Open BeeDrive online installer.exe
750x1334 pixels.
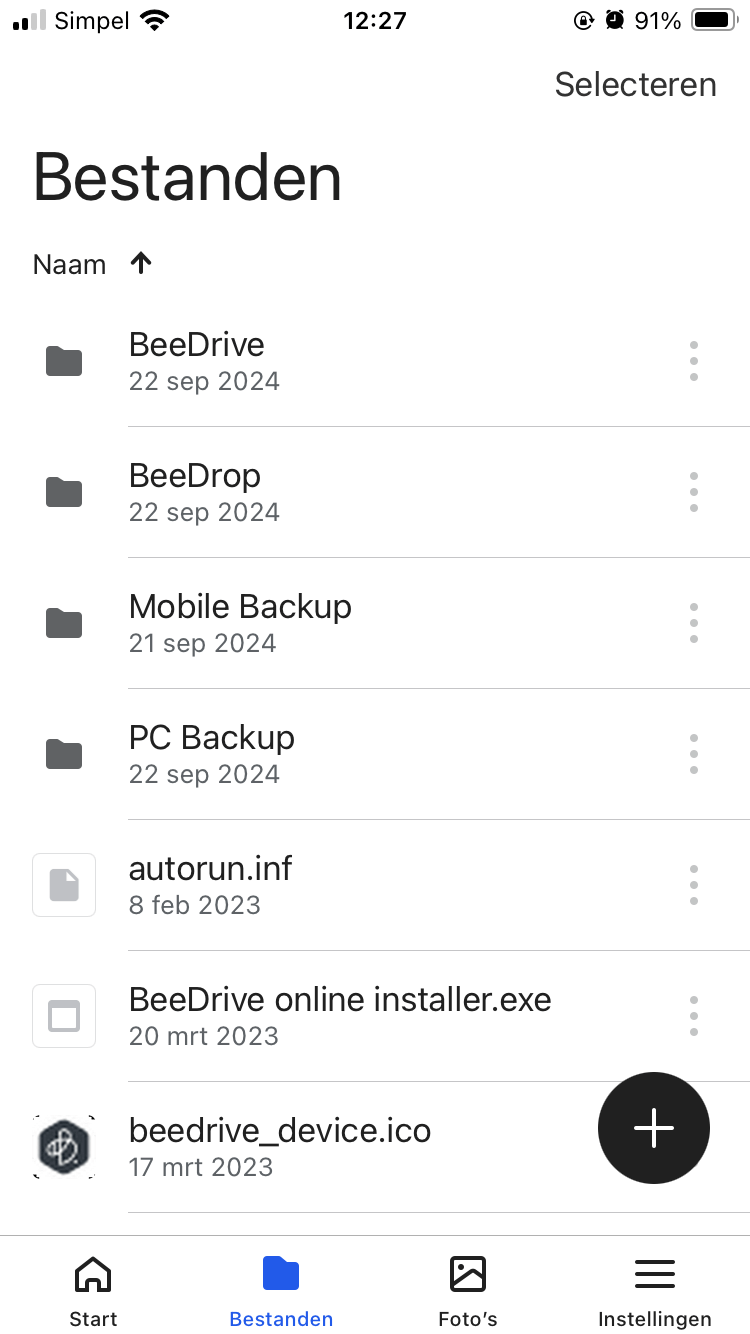[340, 1016]
